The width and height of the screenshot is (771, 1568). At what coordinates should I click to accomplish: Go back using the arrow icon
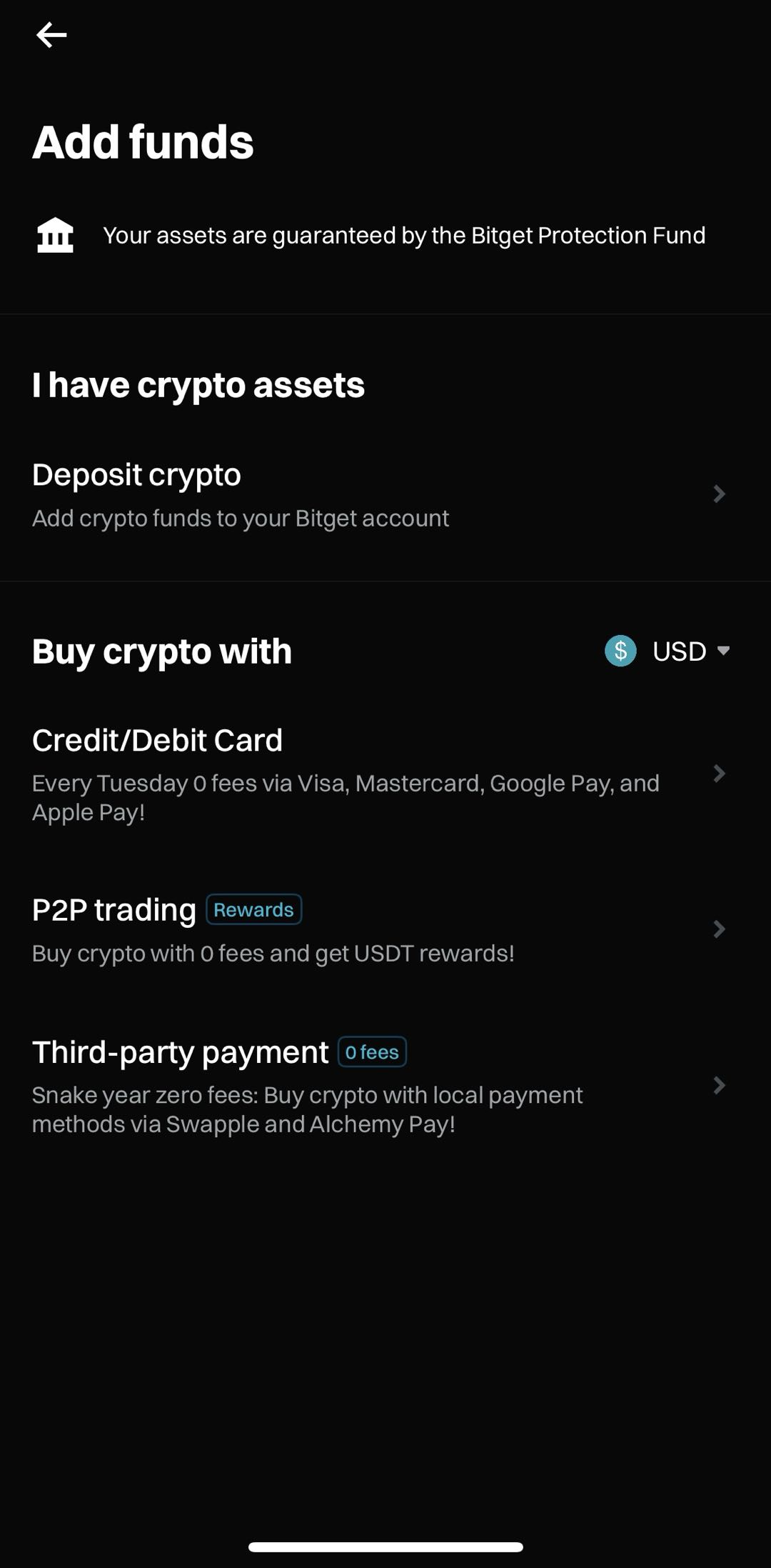[x=51, y=34]
